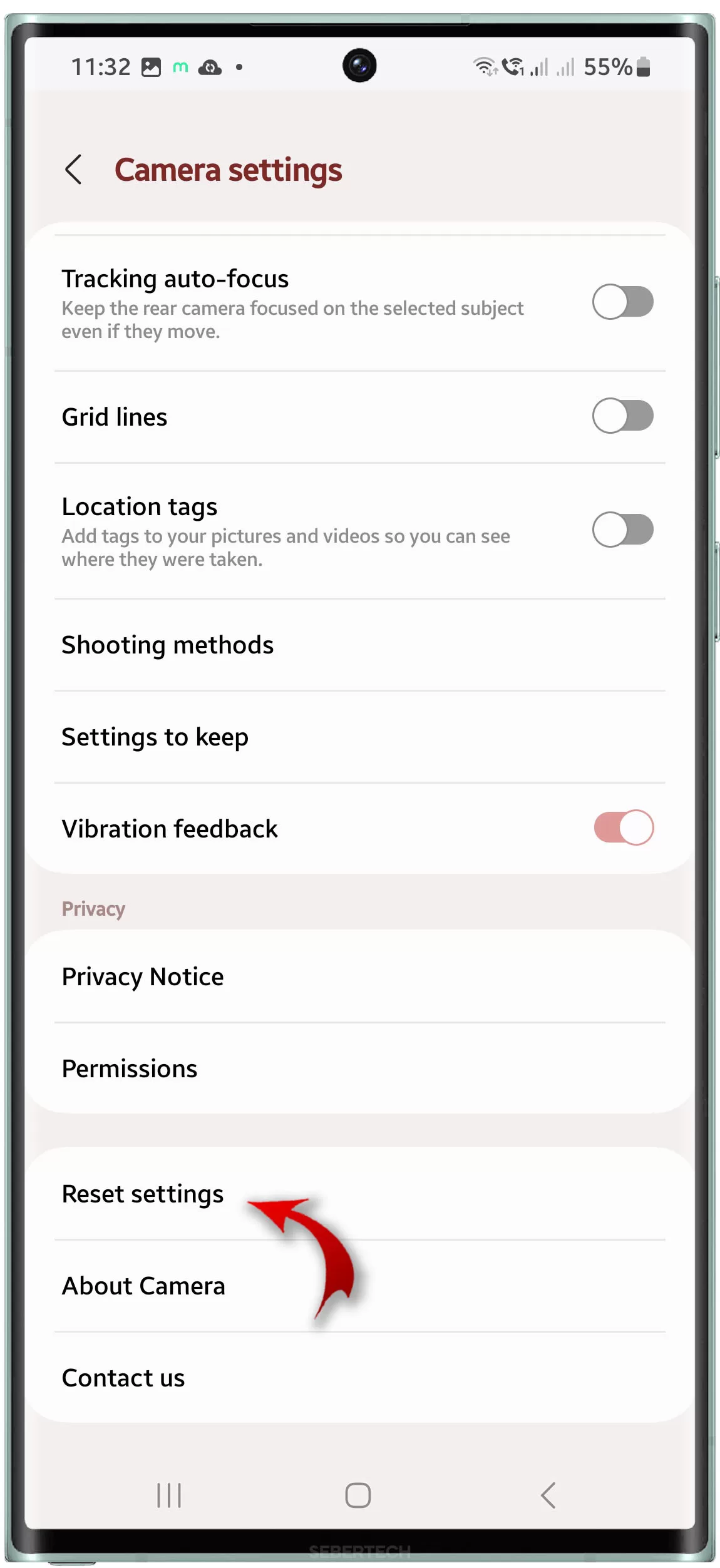Open About Camera
This screenshot has height=1568, width=720.
(359, 1286)
